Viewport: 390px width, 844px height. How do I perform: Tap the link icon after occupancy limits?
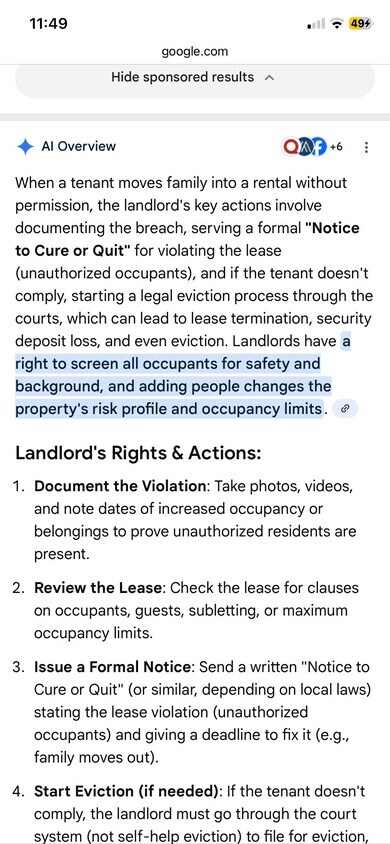[346, 409]
